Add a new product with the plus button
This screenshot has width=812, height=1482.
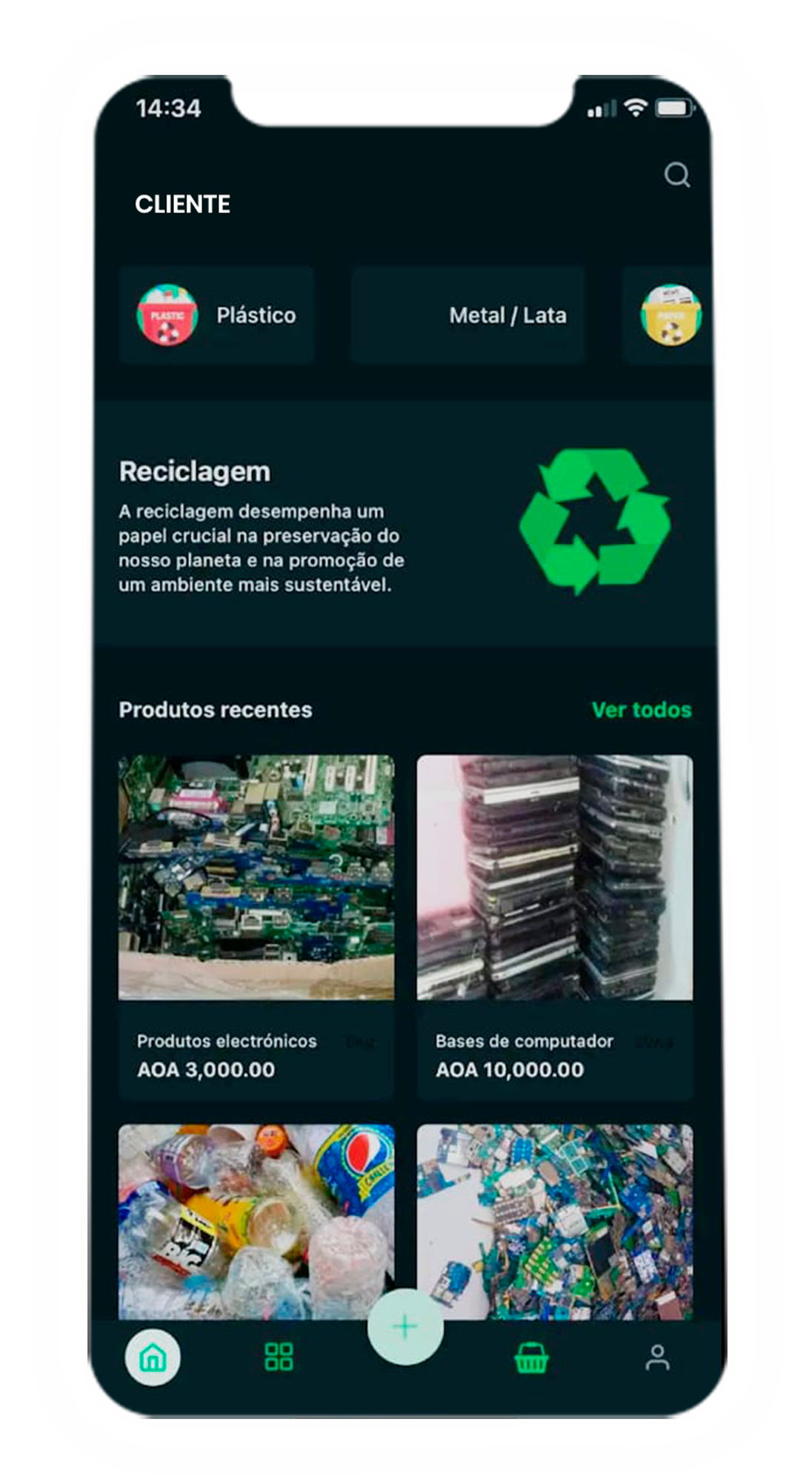click(405, 1326)
